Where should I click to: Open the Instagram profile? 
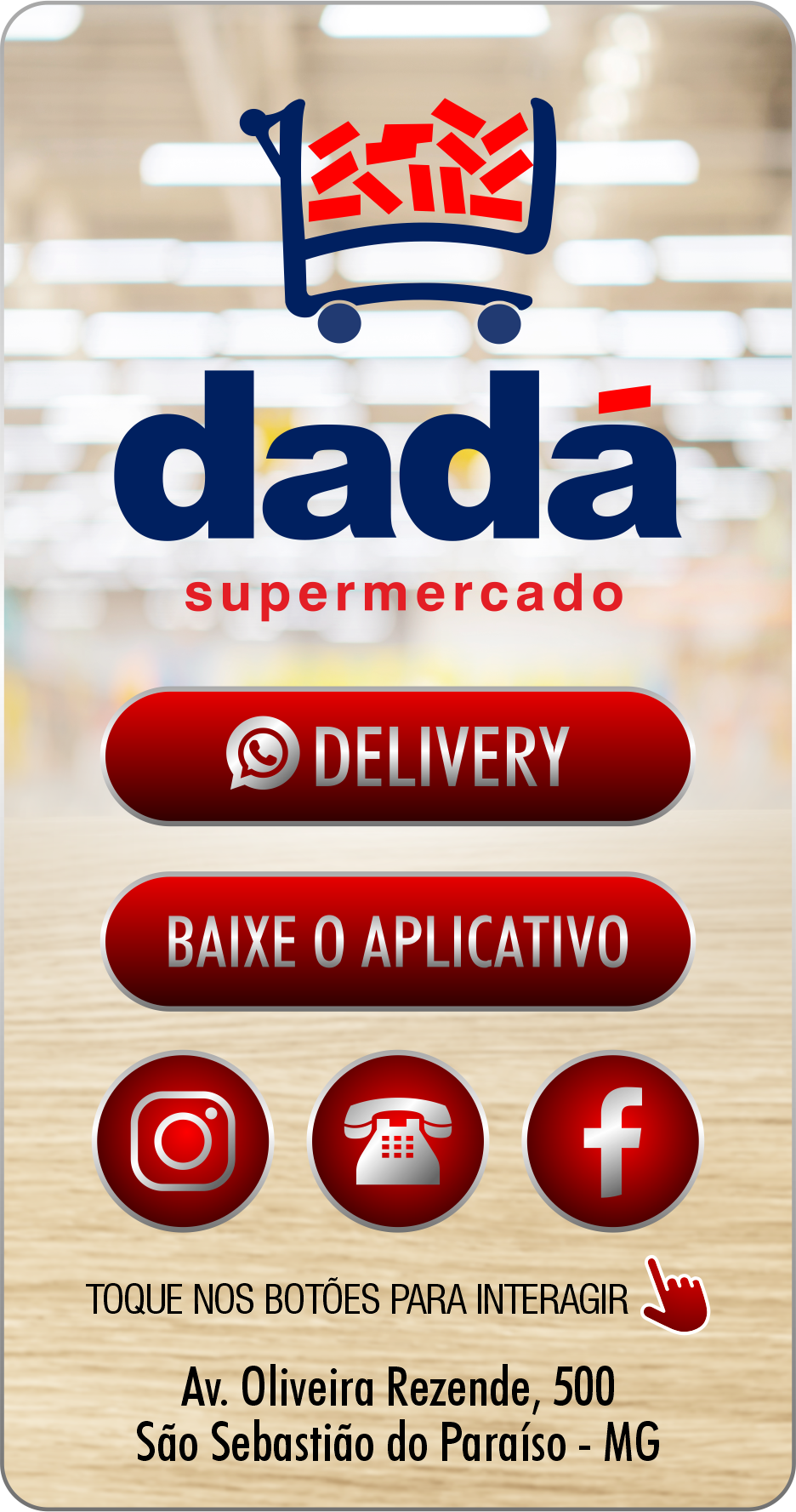(183, 1140)
